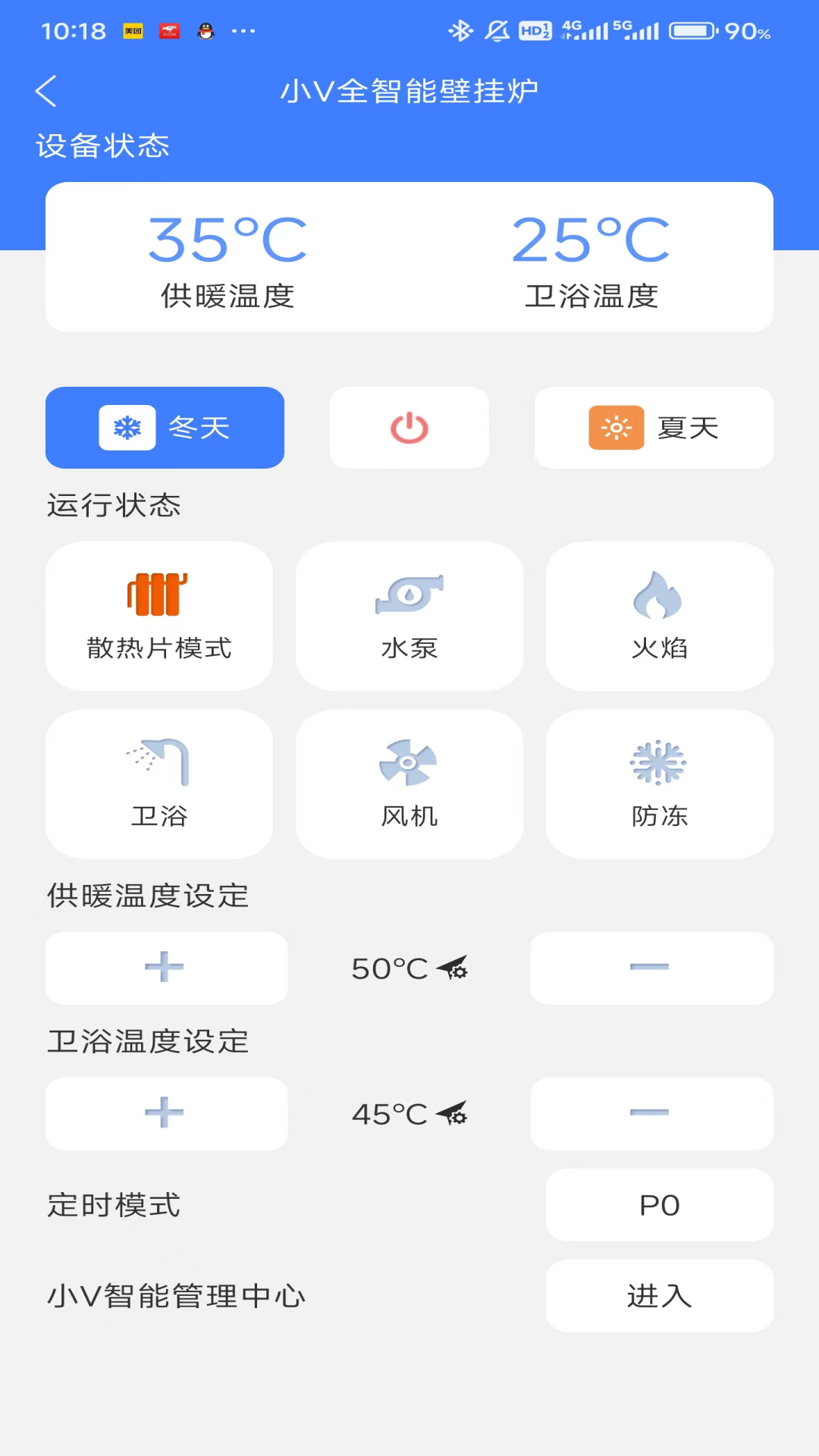The height and width of the screenshot is (1456, 819).
Task: Open the 定时模式 P0 timer selector
Action: pyautogui.click(x=659, y=1205)
